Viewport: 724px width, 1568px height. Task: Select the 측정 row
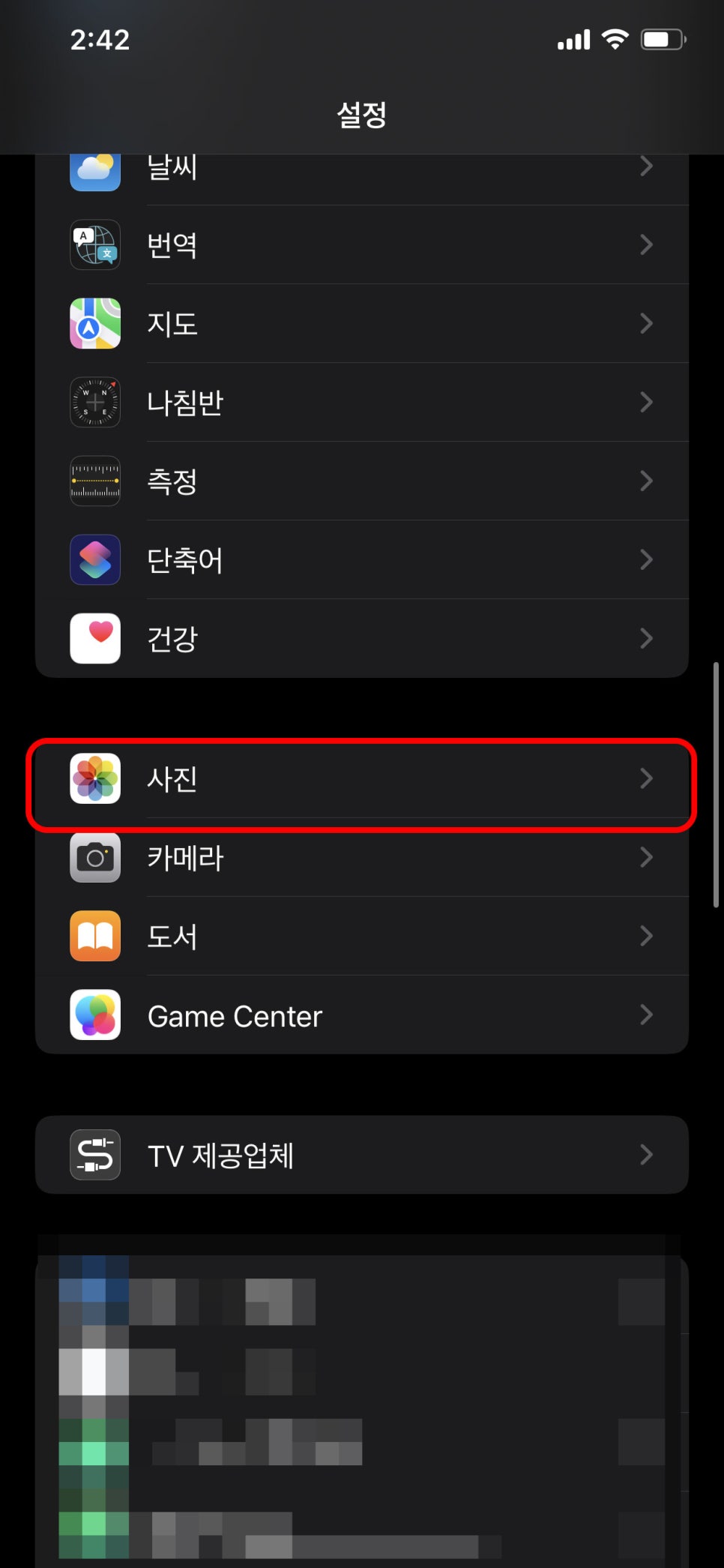(x=362, y=481)
